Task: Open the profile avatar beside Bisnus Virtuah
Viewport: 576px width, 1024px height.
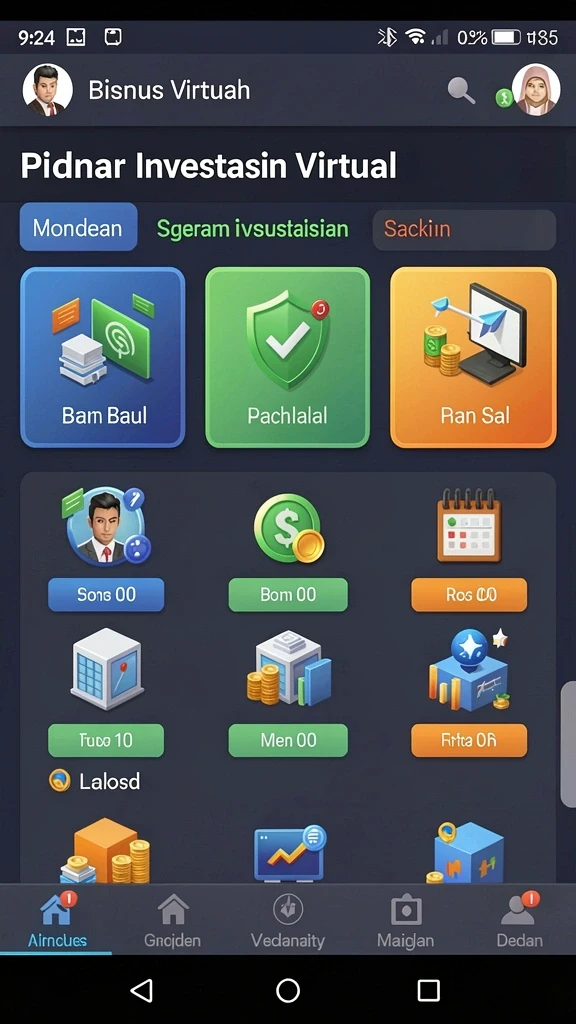Action: [x=48, y=90]
